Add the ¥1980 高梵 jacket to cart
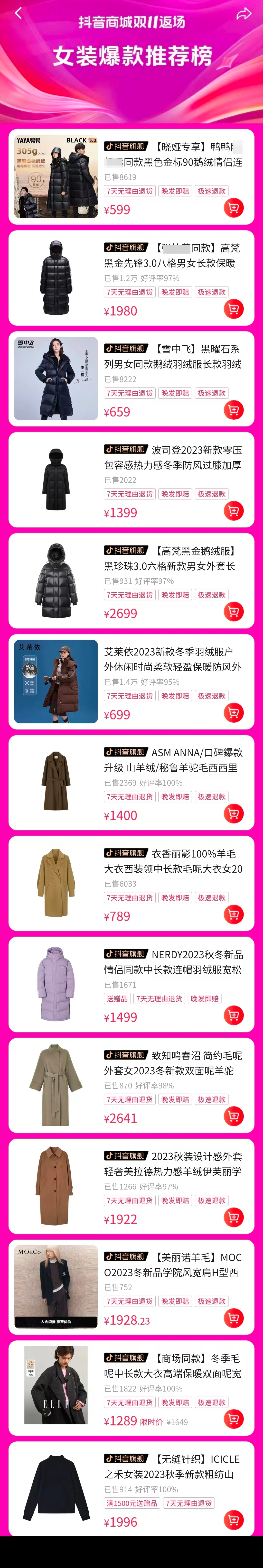Image resolution: width=263 pixels, height=1568 pixels. [233, 309]
